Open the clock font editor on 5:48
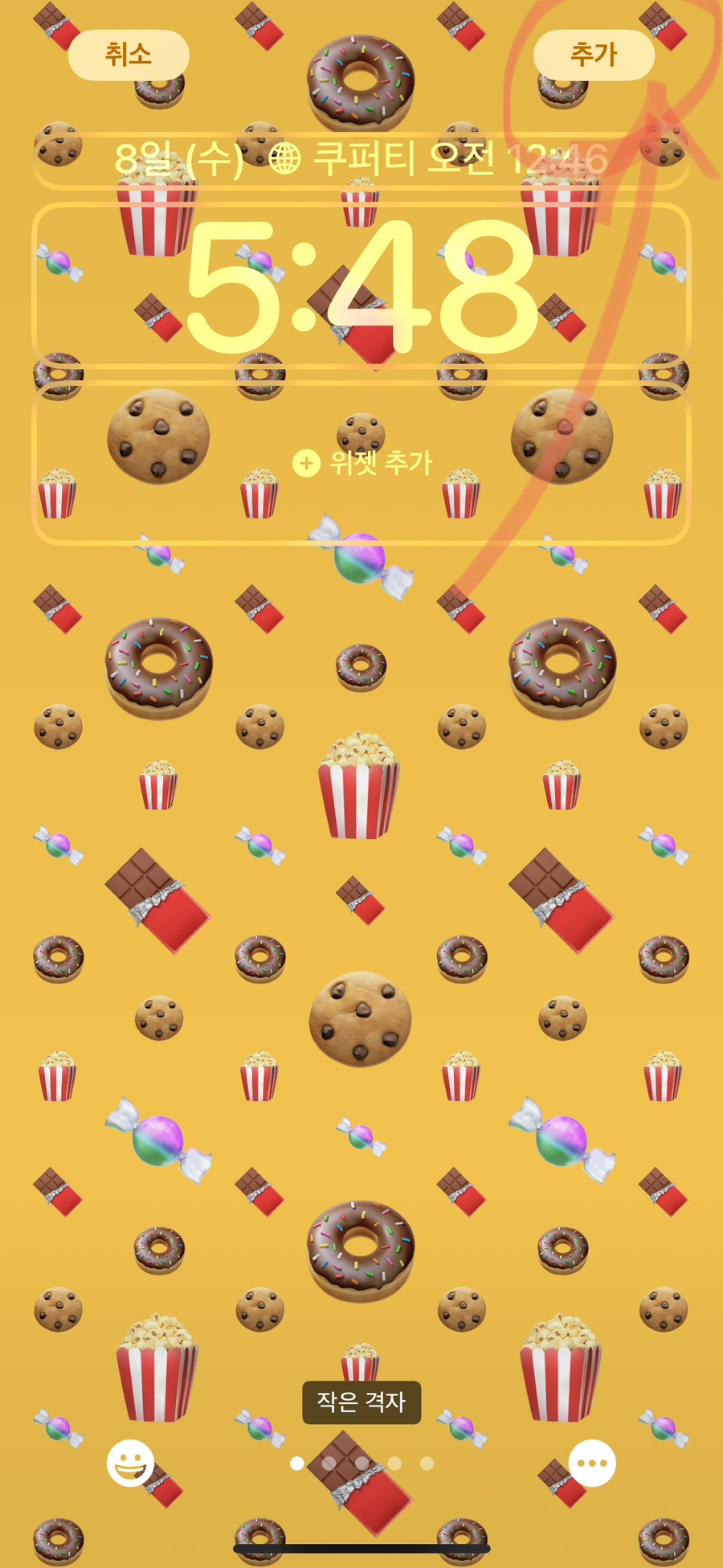 coord(361,287)
